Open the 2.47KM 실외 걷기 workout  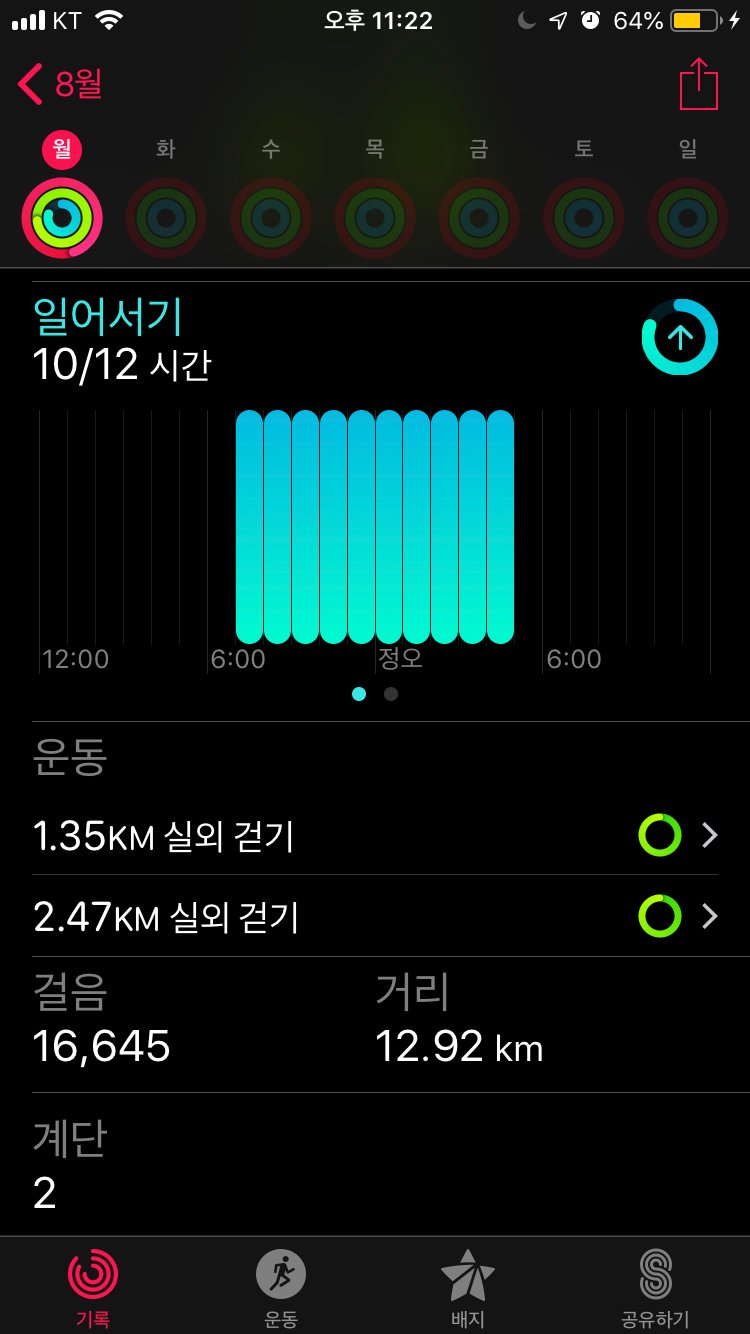pos(375,915)
